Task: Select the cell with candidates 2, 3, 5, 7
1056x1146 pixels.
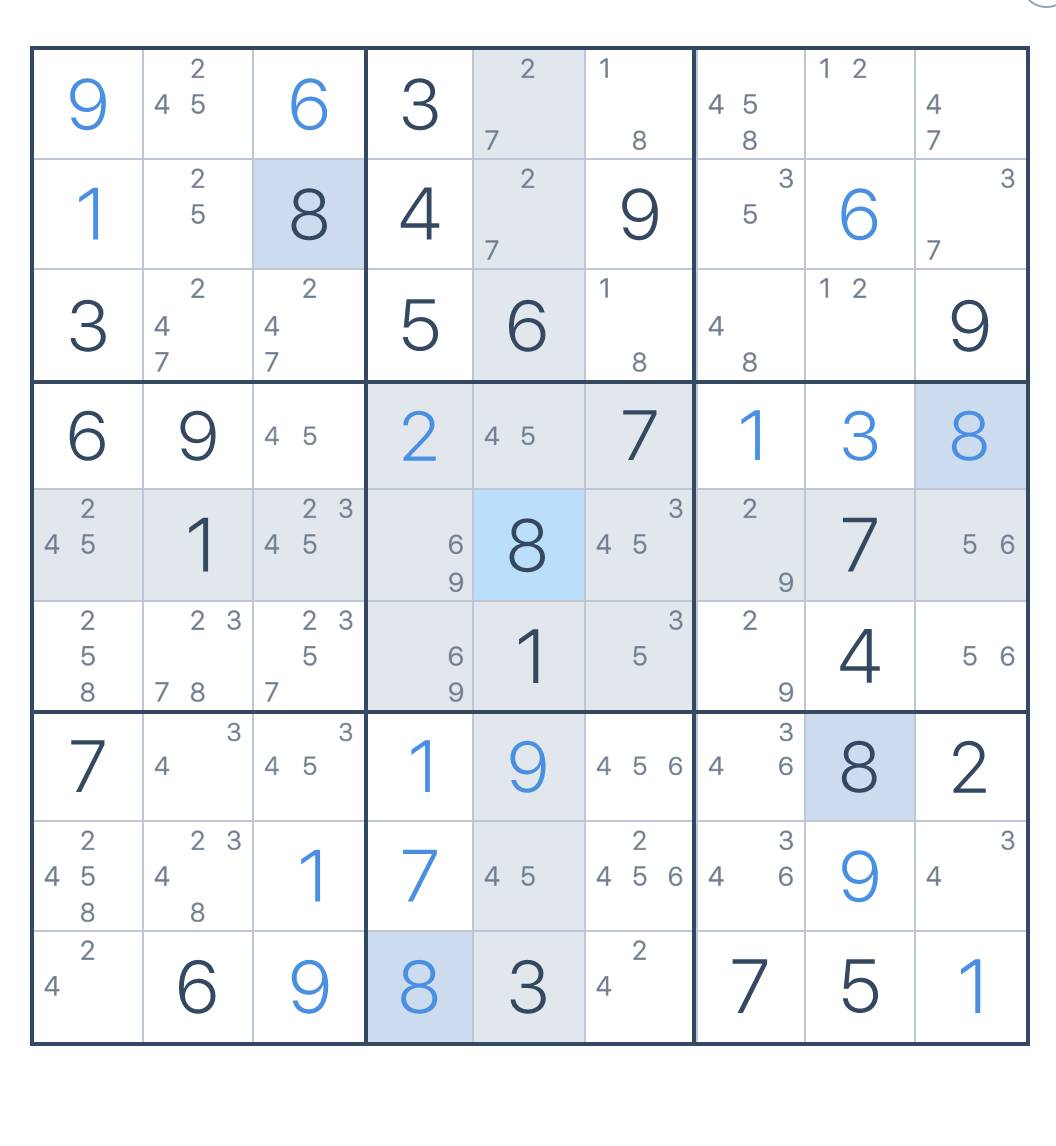Action: pyautogui.click(x=308, y=656)
